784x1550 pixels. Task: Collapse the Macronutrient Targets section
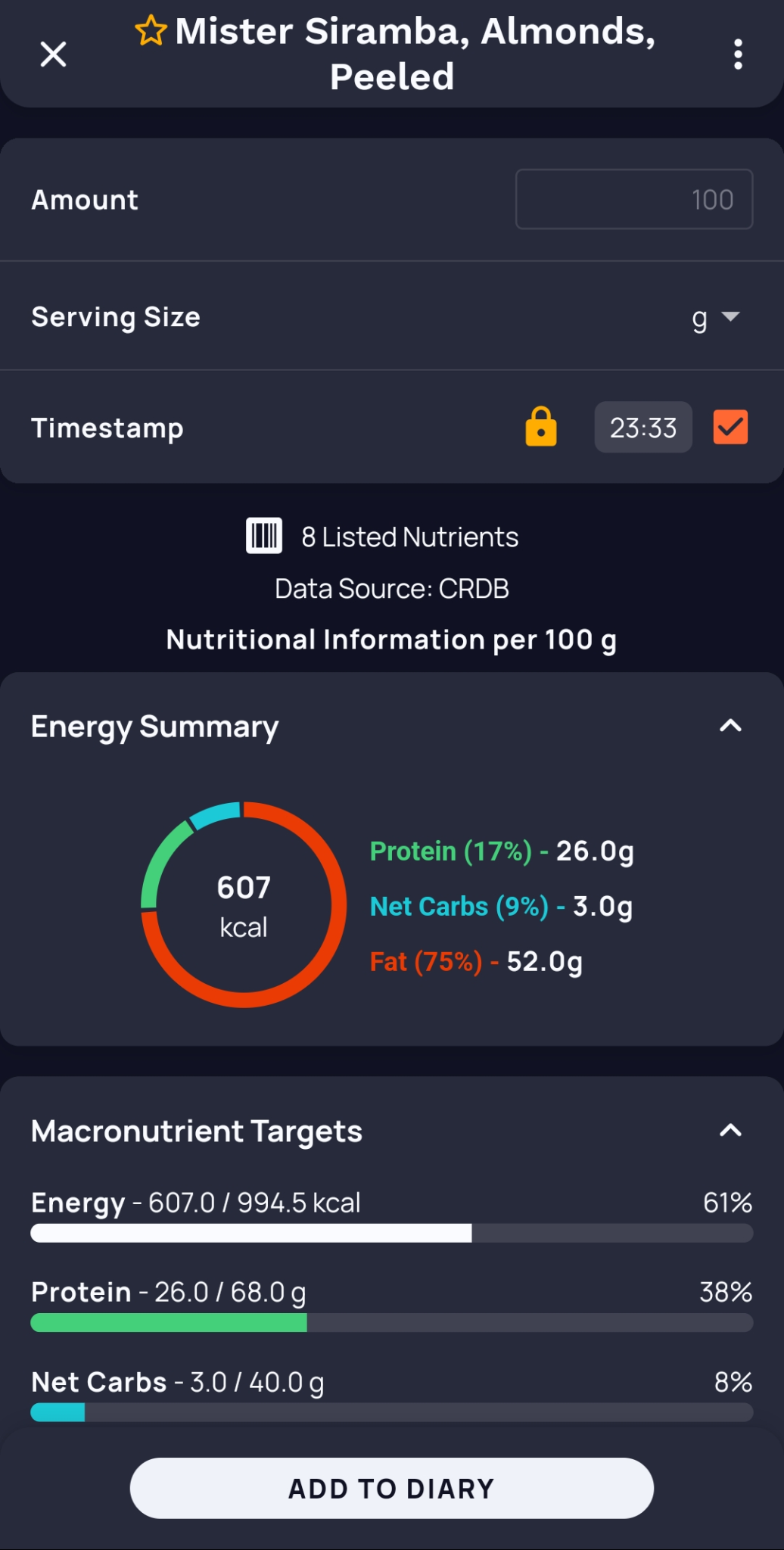click(x=730, y=1131)
